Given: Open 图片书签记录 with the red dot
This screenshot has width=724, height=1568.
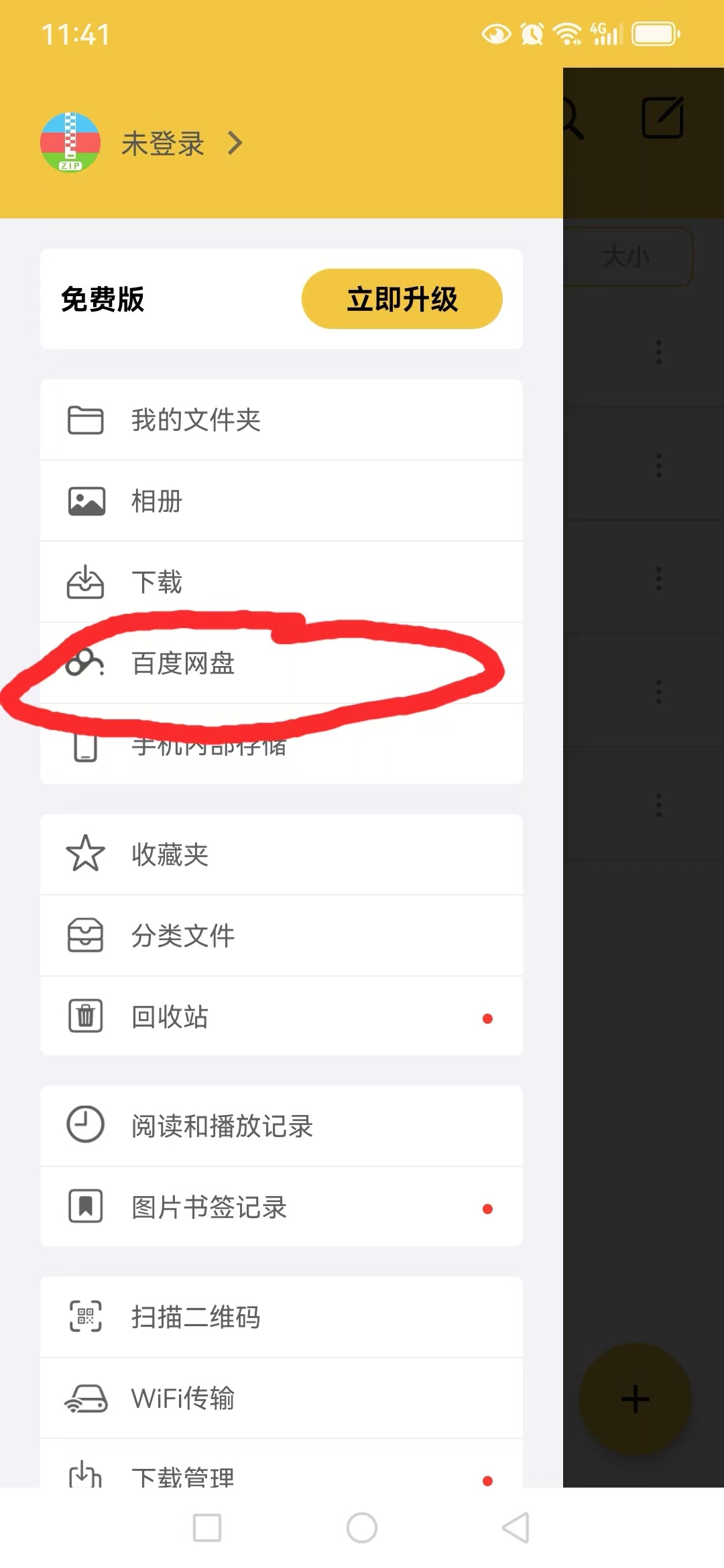Looking at the screenshot, I should point(208,1207).
